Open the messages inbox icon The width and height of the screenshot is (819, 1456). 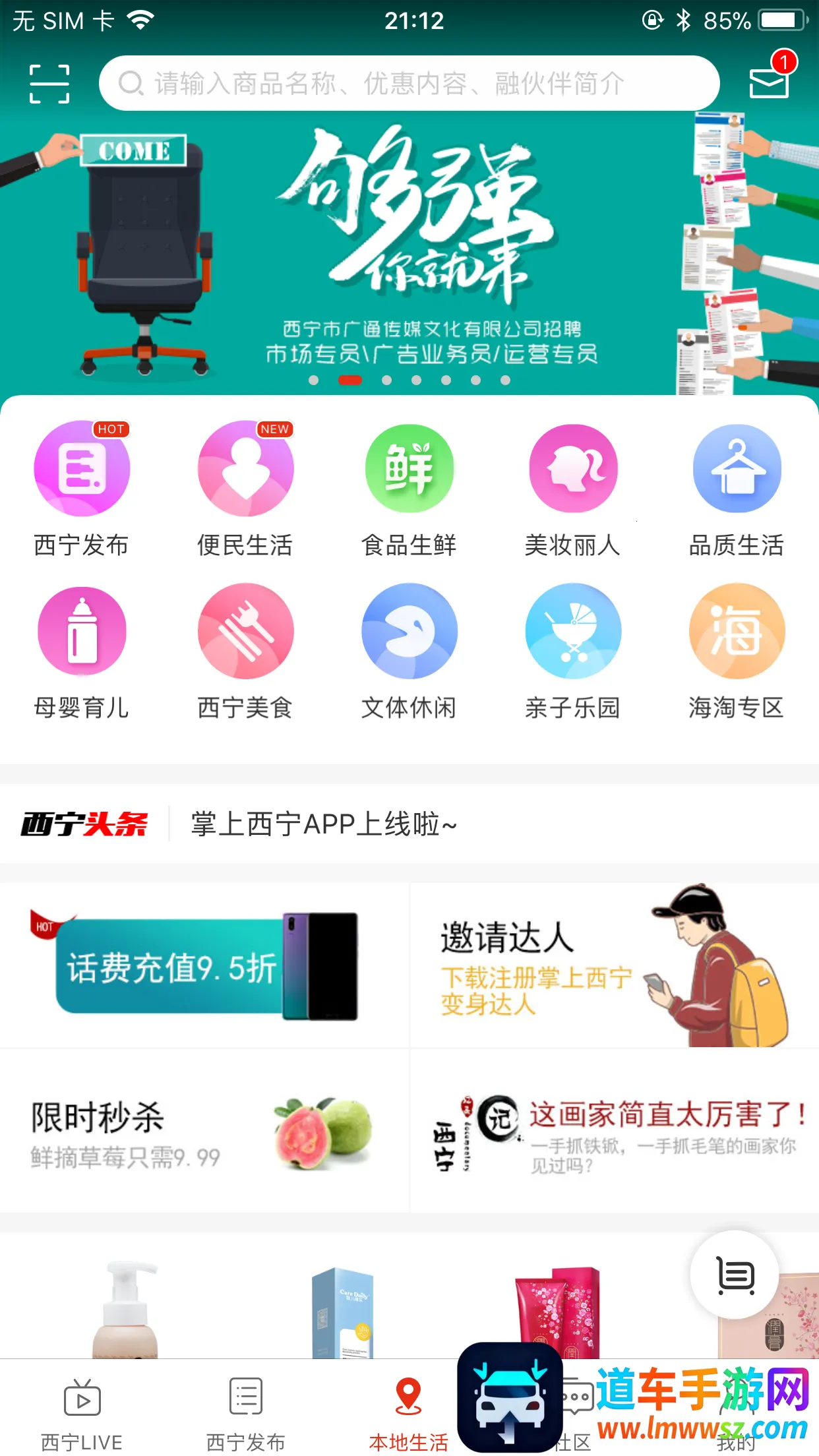click(x=769, y=82)
